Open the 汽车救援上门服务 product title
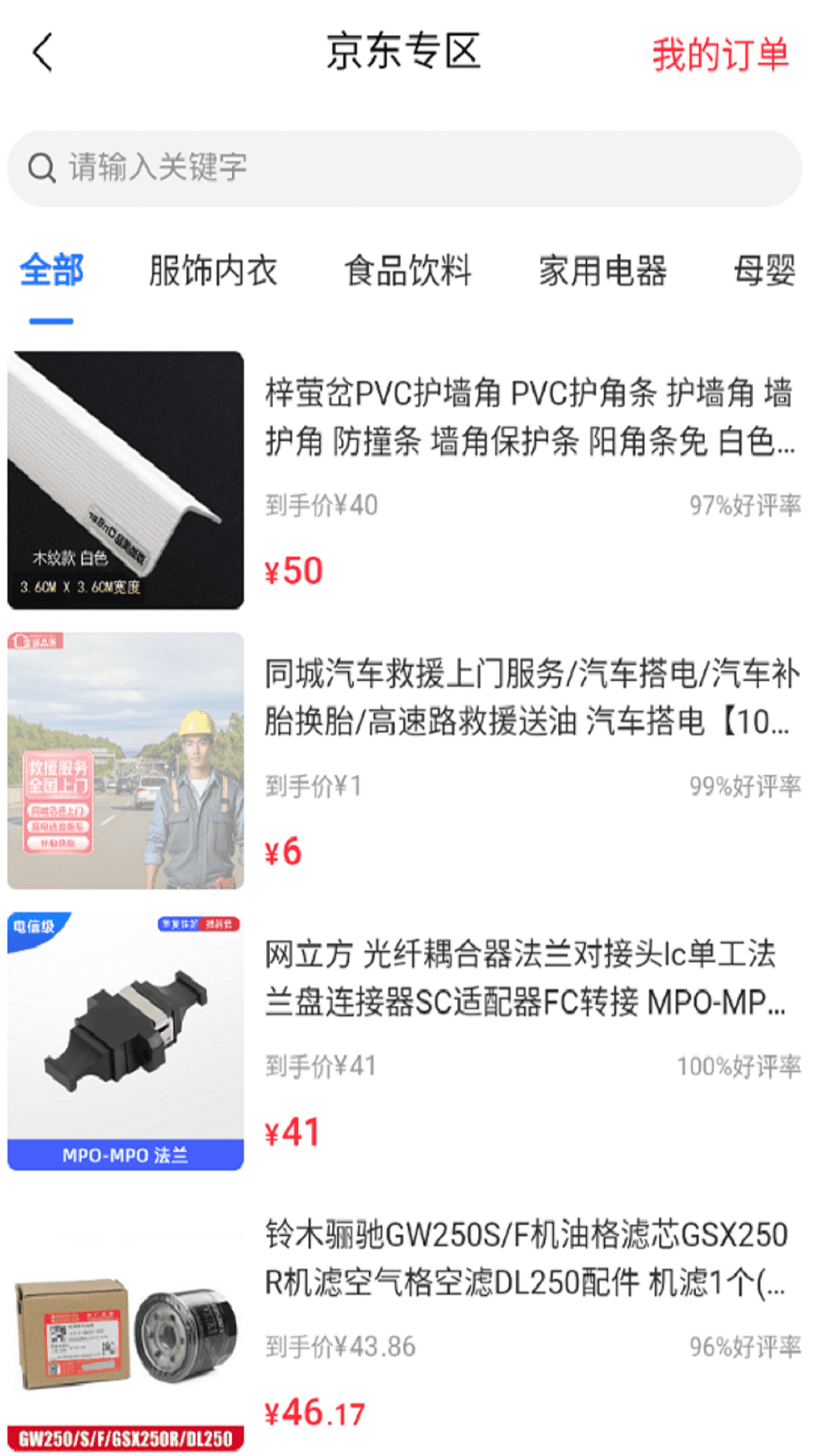The height and width of the screenshot is (1456, 819). click(x=531, y=698)
